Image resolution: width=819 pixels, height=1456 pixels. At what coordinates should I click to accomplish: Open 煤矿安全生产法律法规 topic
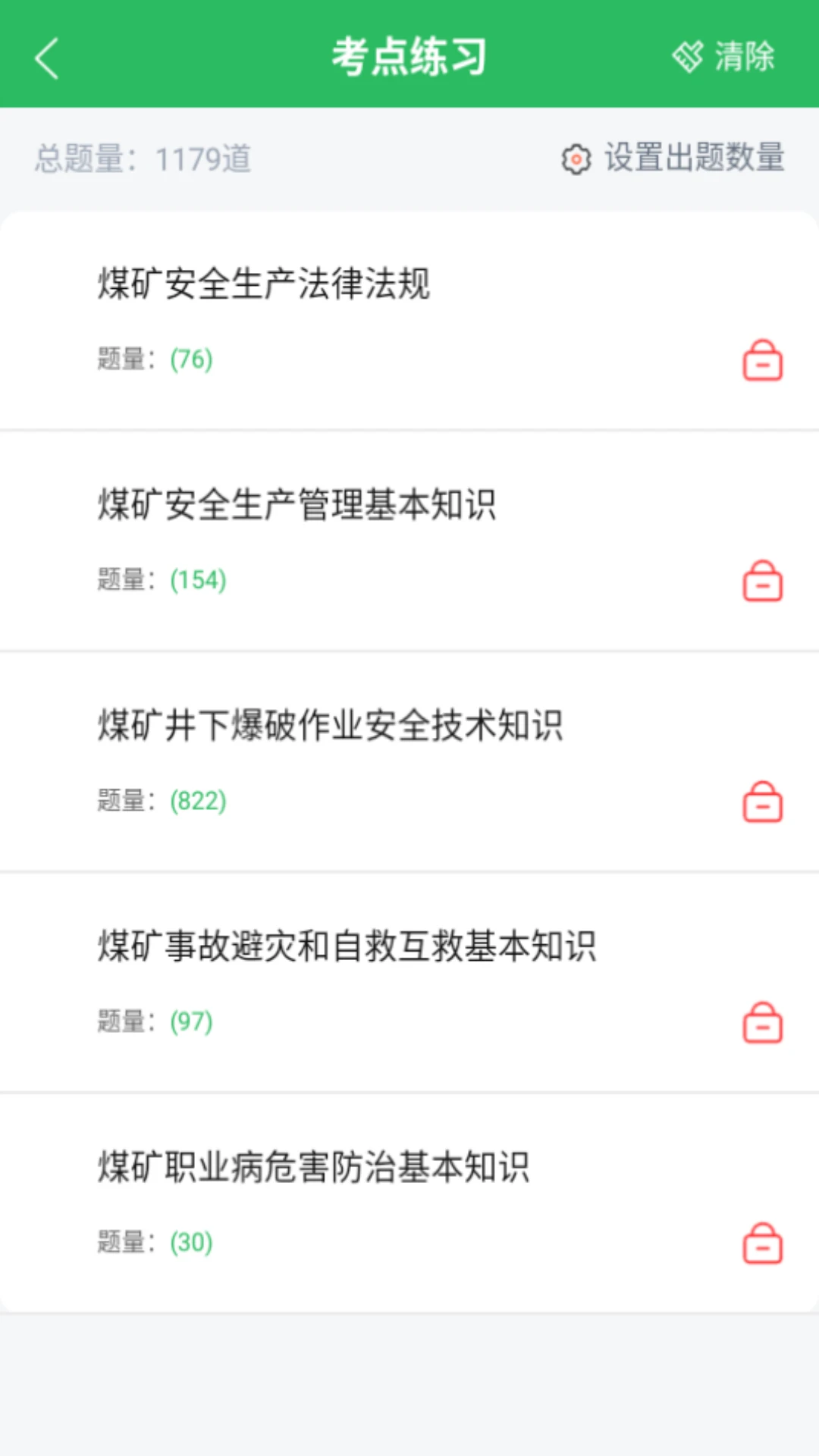[264, 284]
